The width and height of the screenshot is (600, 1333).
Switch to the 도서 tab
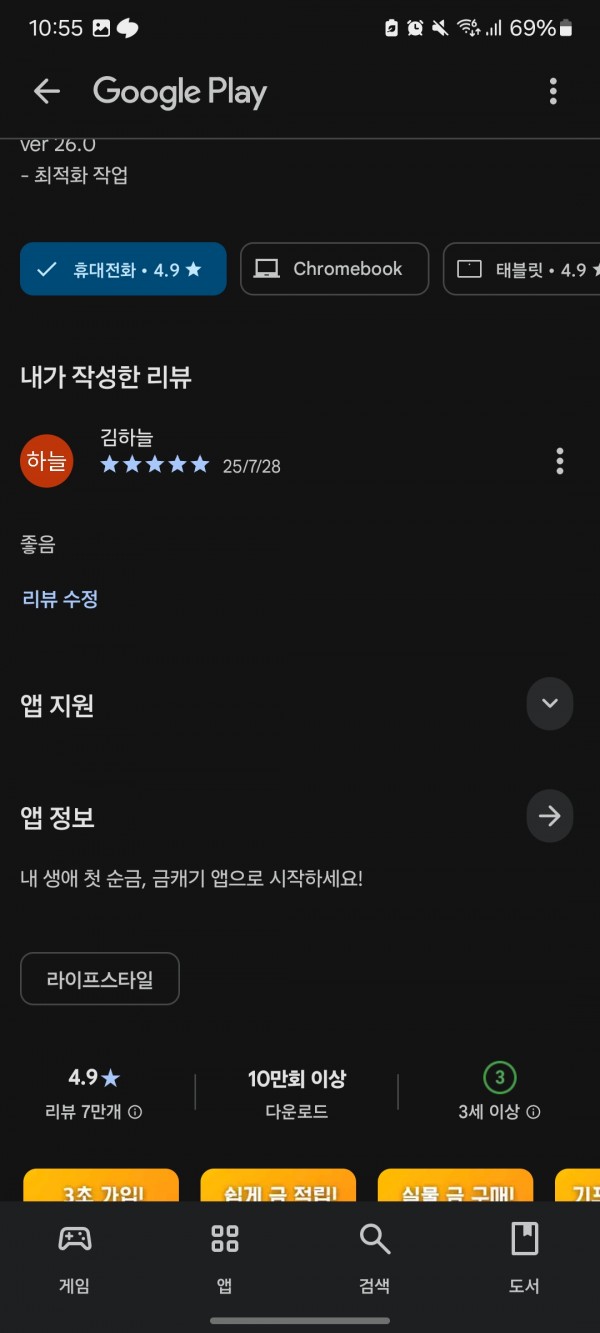coord(525,1258)
